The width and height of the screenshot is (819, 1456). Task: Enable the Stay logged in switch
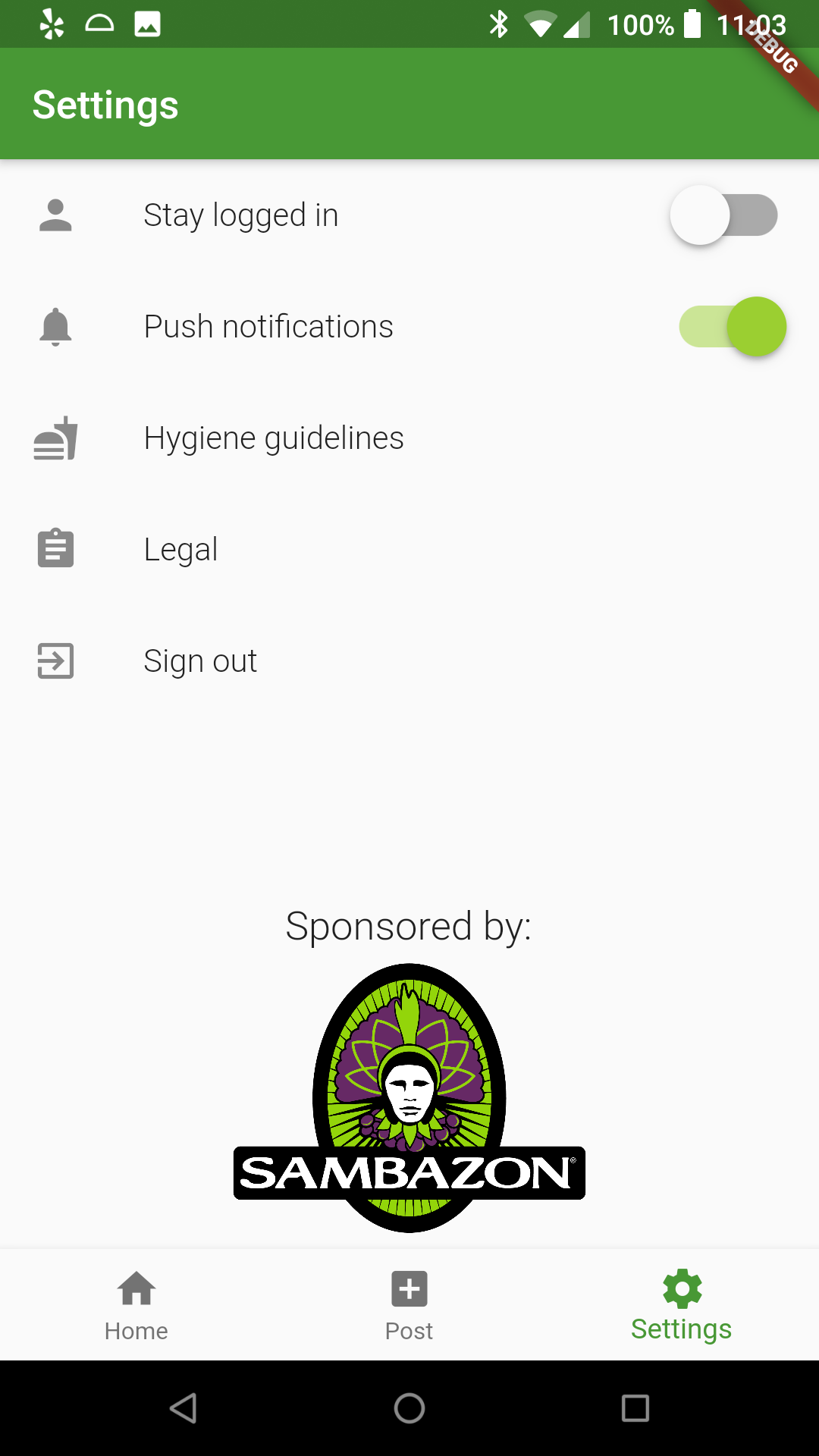coord(724,215)
